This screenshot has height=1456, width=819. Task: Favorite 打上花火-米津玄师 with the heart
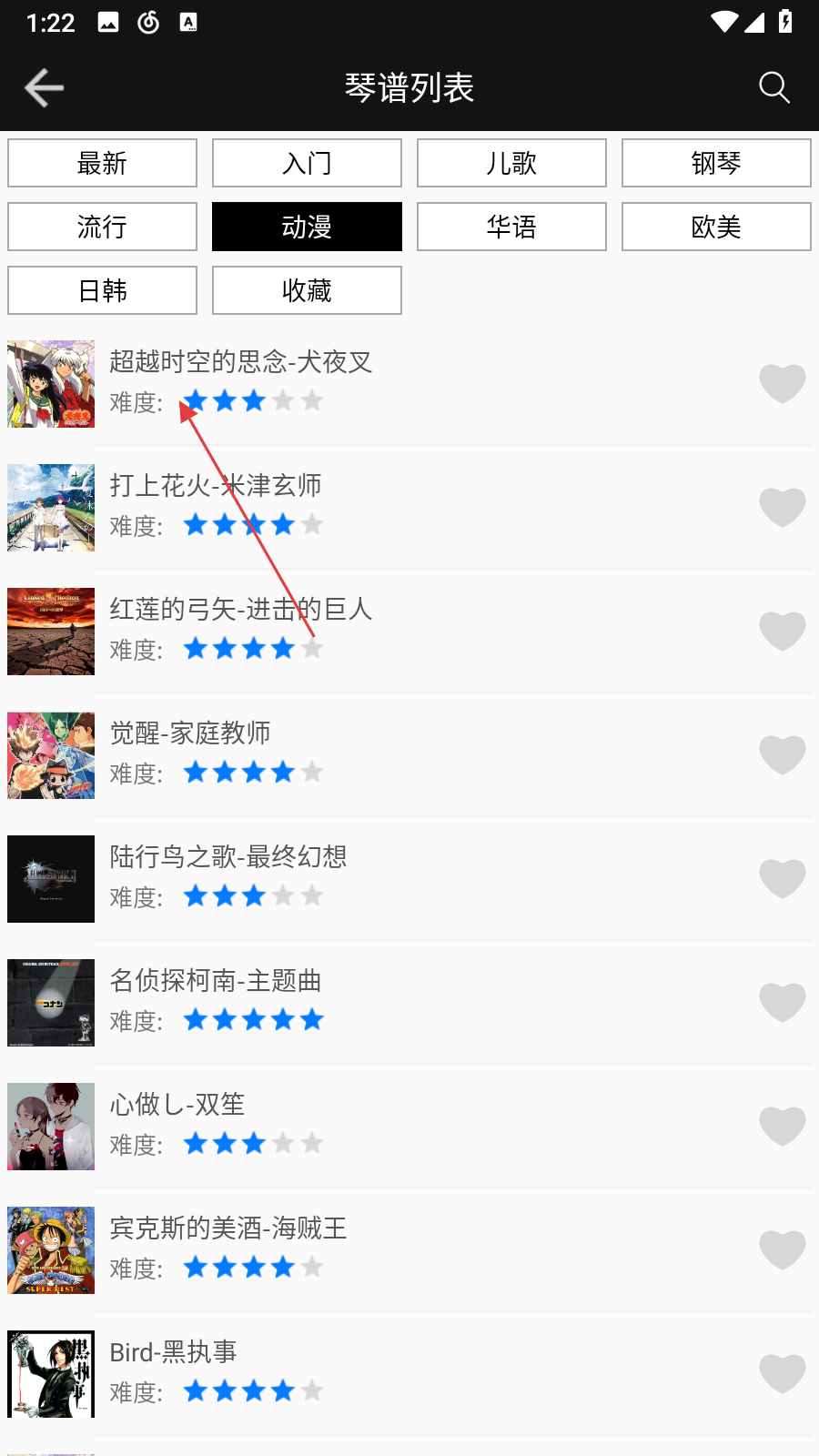click(782, 508)
